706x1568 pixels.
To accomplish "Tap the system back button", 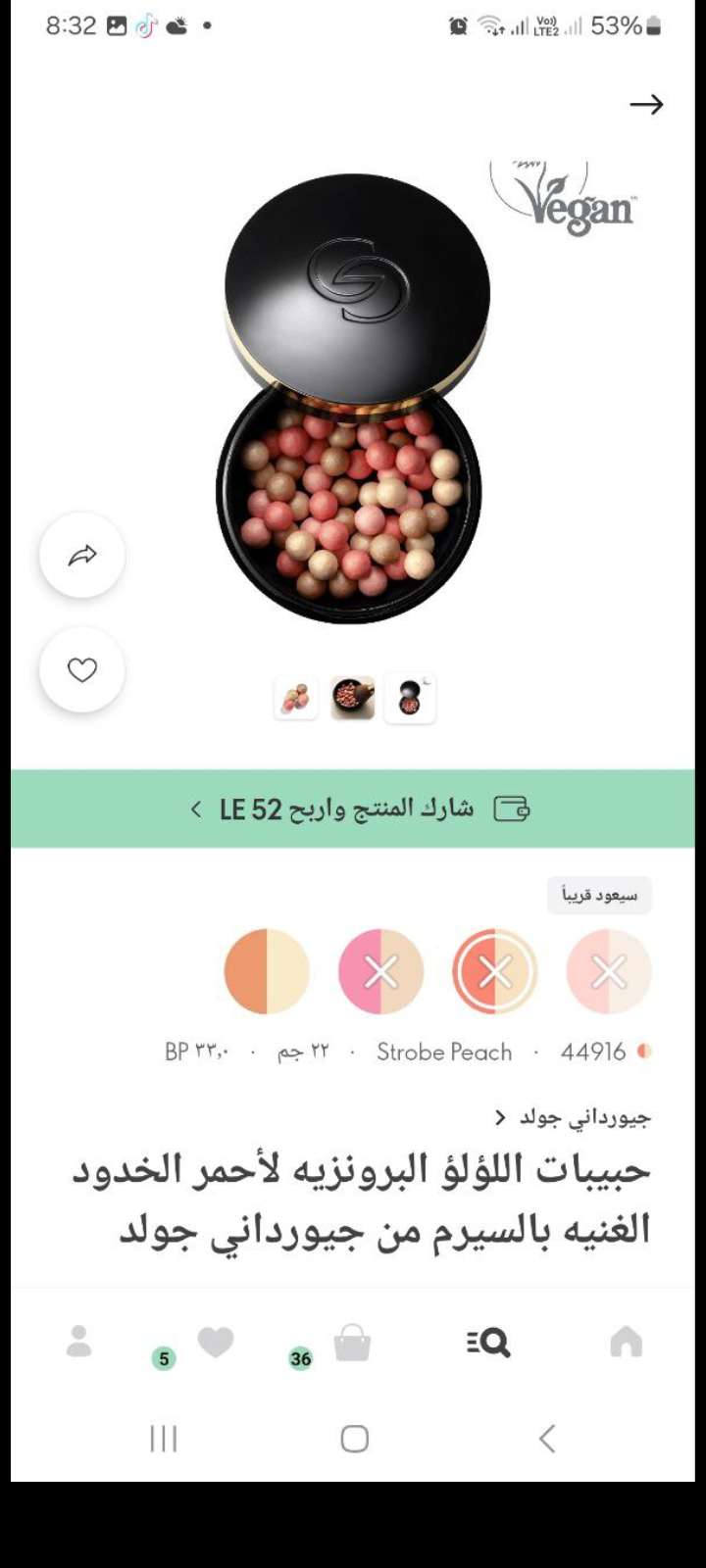I will (x=547, y=1439).
